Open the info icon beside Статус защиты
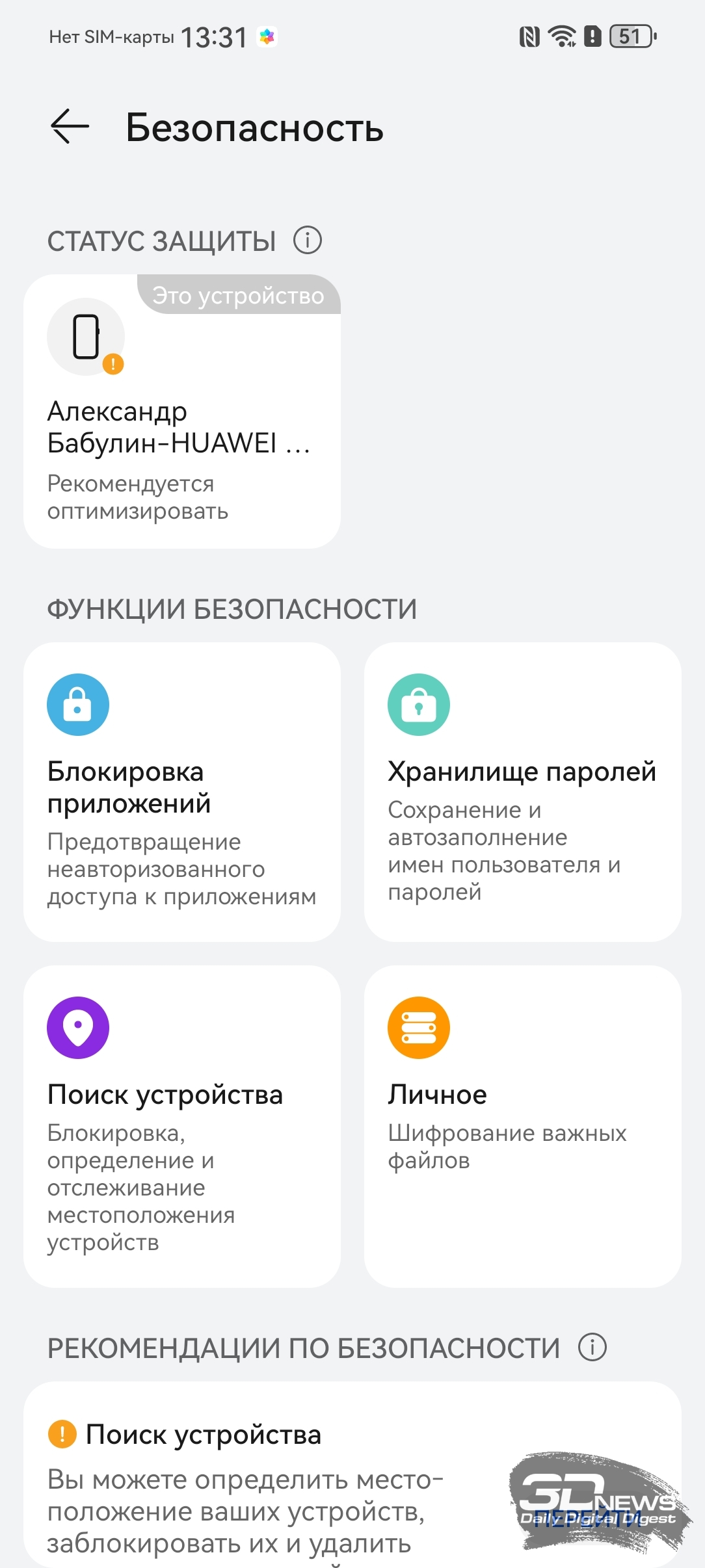This screenshot has width=705, height=1568. (308, 241)
